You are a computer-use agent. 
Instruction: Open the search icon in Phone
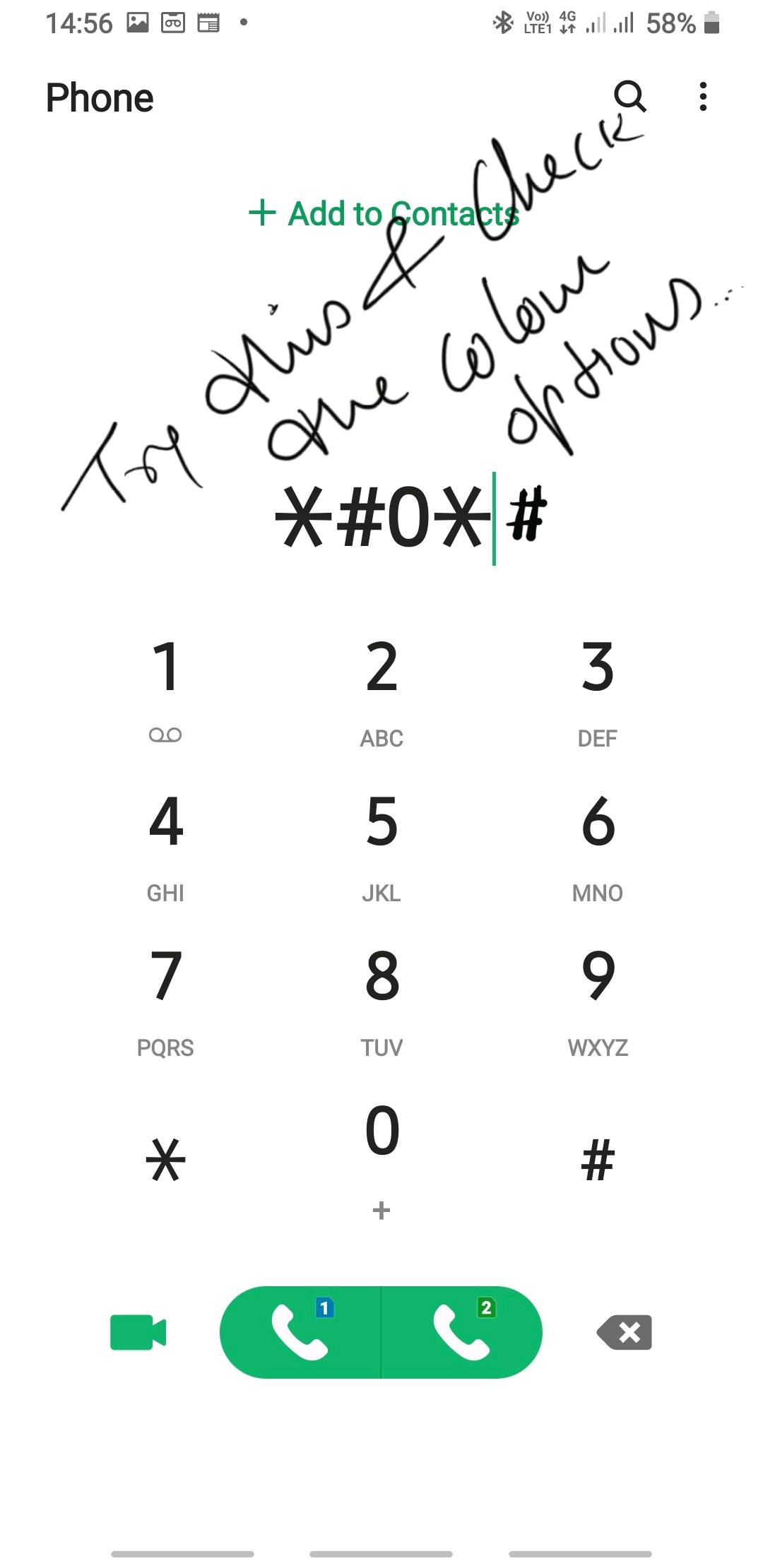click(x=629, y=96)
